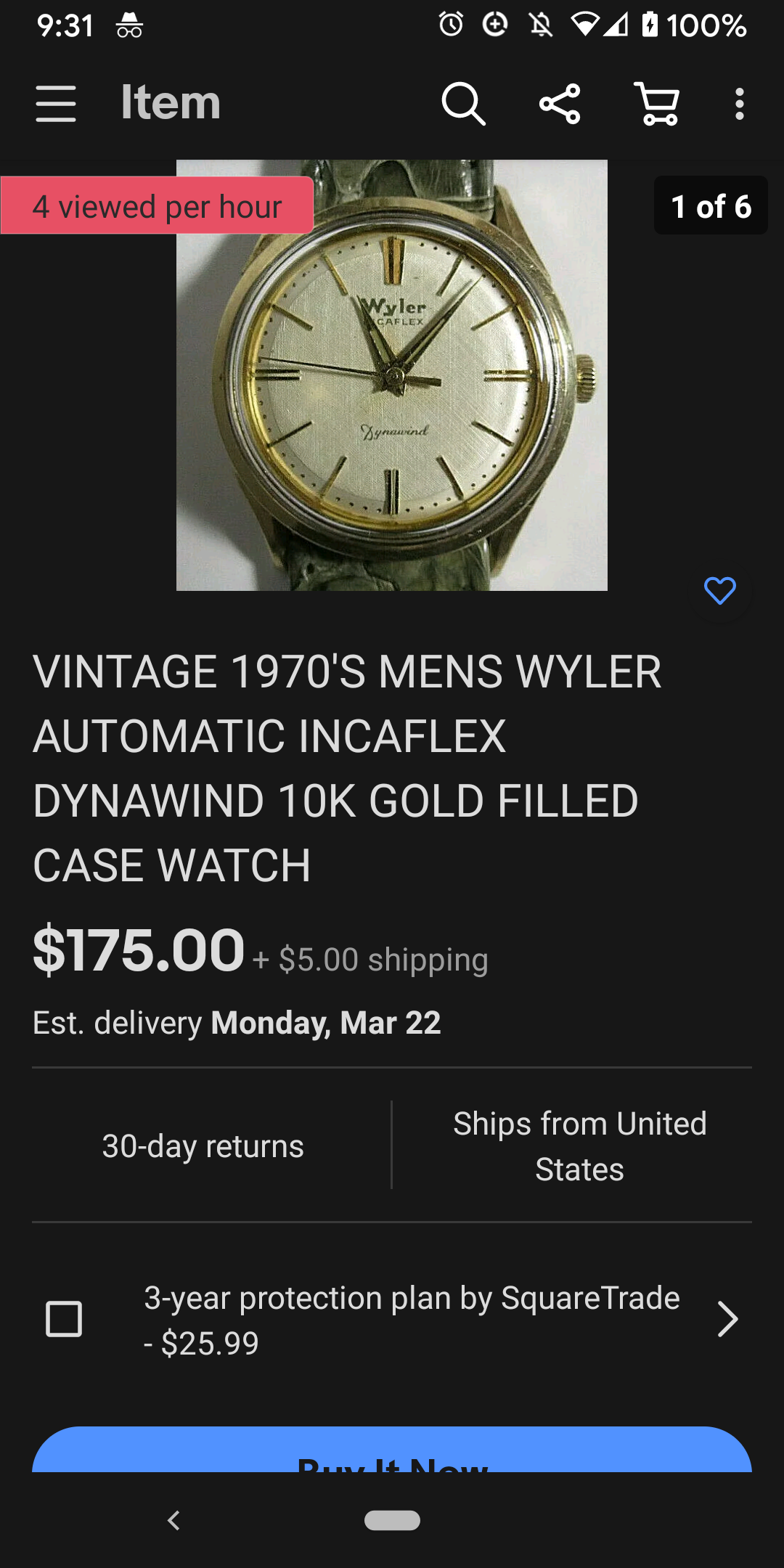Open the overflow menu

pyautogui.click(x=739, y=104)
